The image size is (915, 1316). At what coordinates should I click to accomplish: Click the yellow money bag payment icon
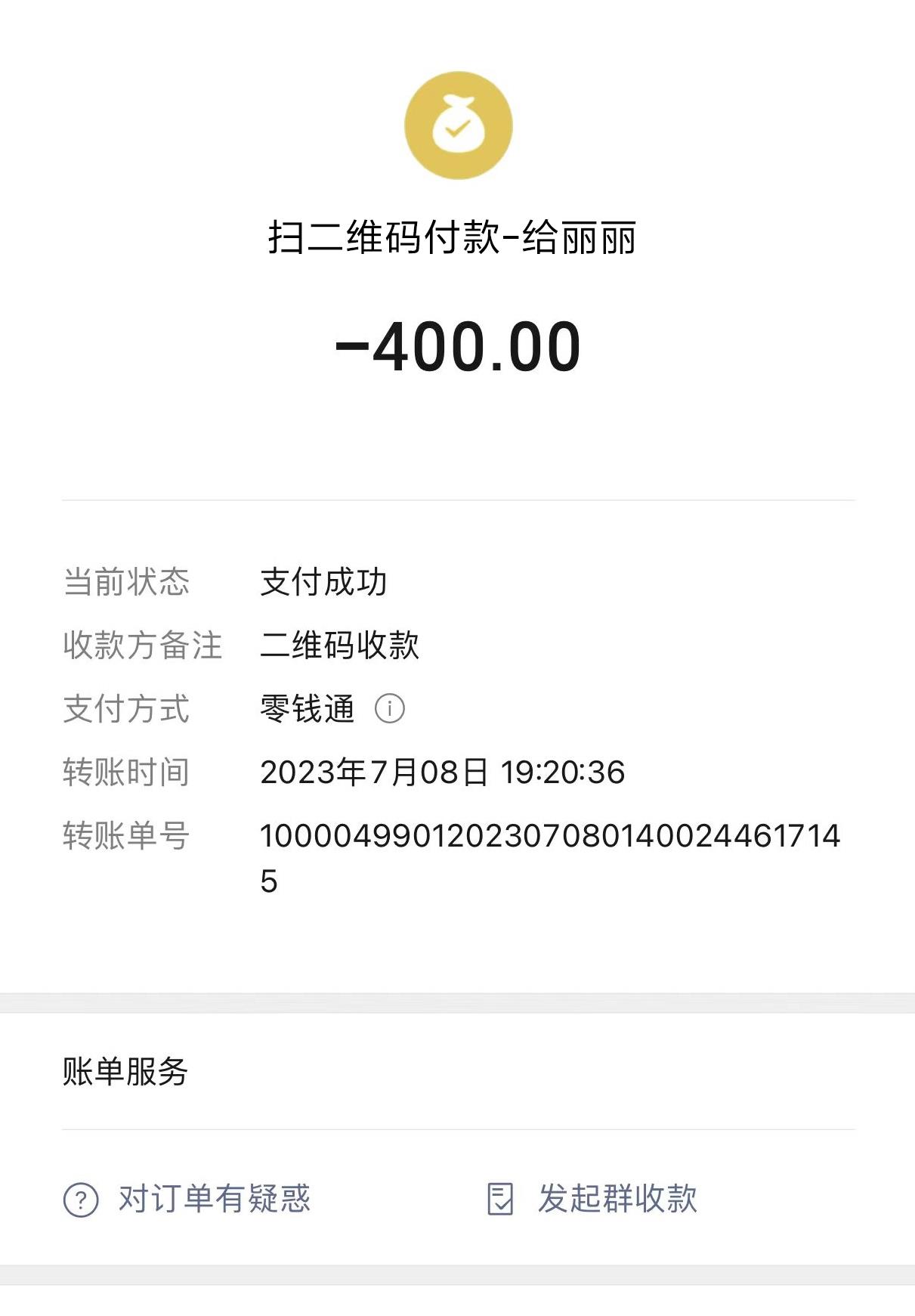click(x=456, y=125)
